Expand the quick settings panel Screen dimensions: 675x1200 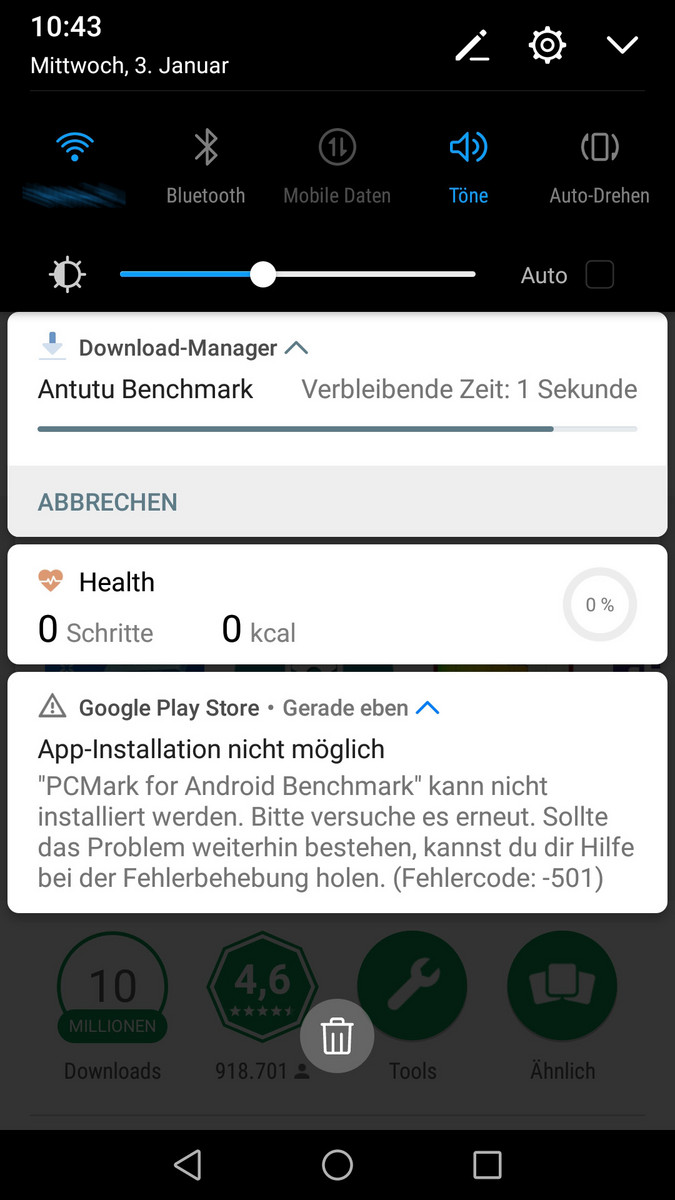coord(622,45)
